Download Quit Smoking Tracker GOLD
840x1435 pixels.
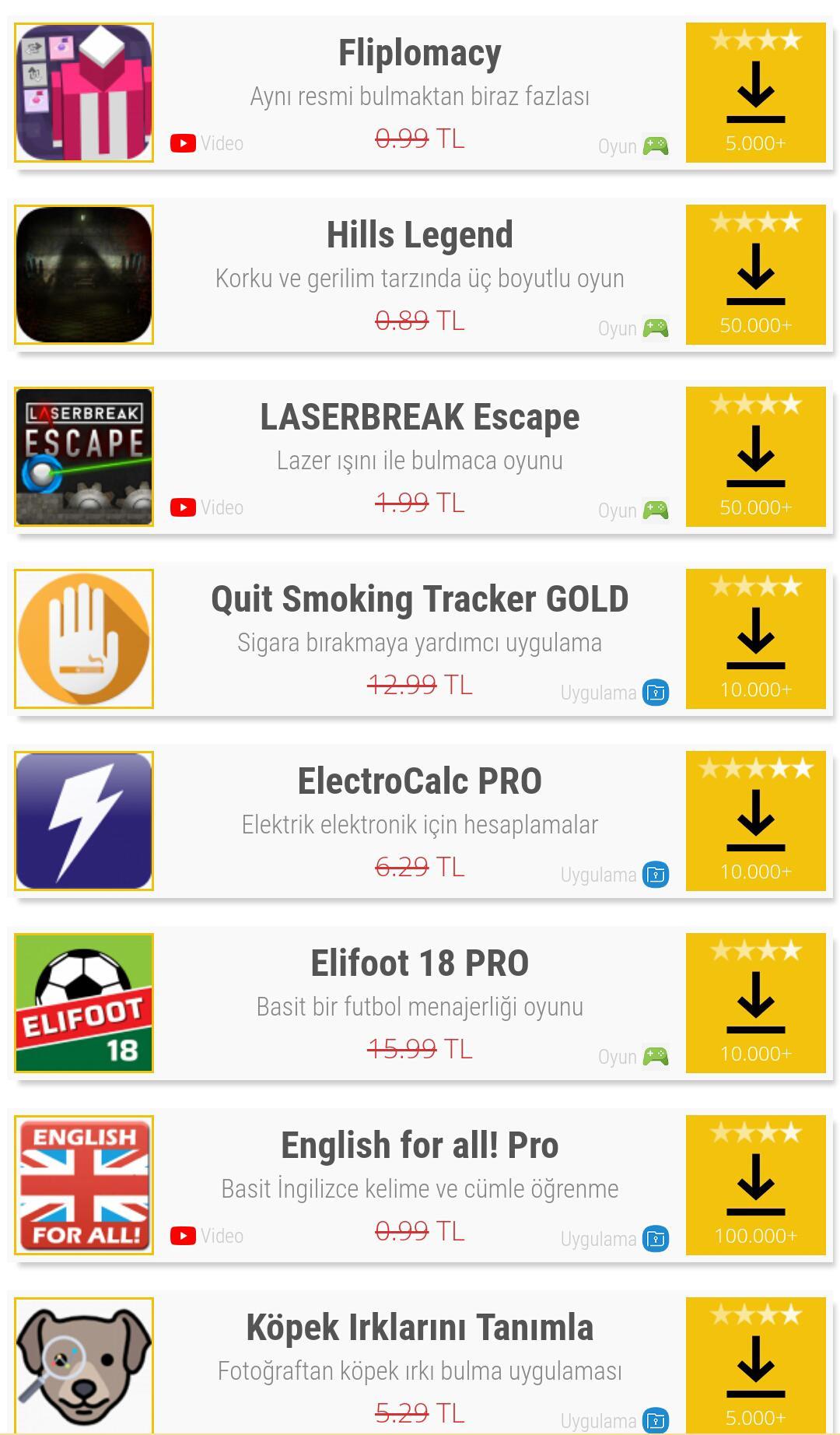(755, 639)
